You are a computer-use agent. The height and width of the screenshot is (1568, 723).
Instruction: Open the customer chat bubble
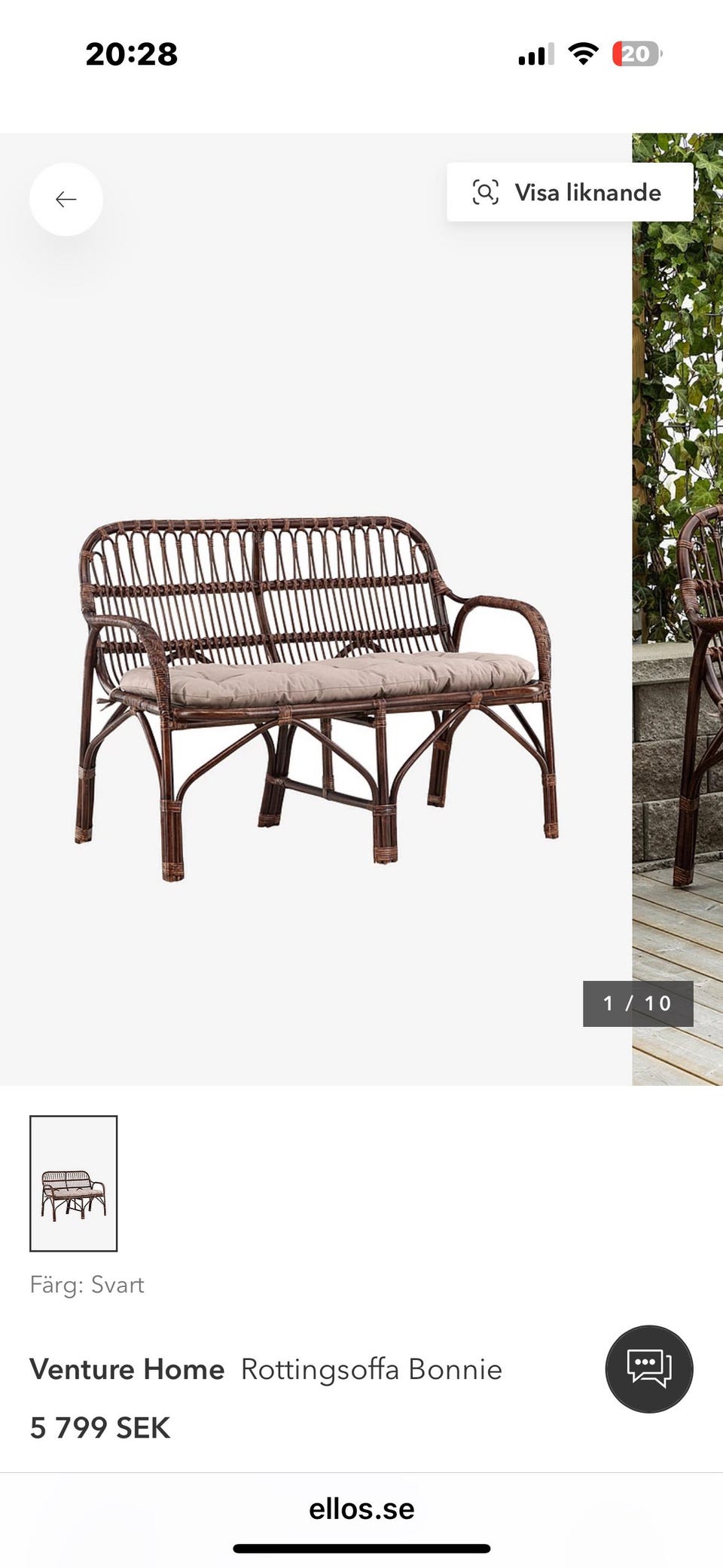pyautogui.click(x=649, y=1369)
